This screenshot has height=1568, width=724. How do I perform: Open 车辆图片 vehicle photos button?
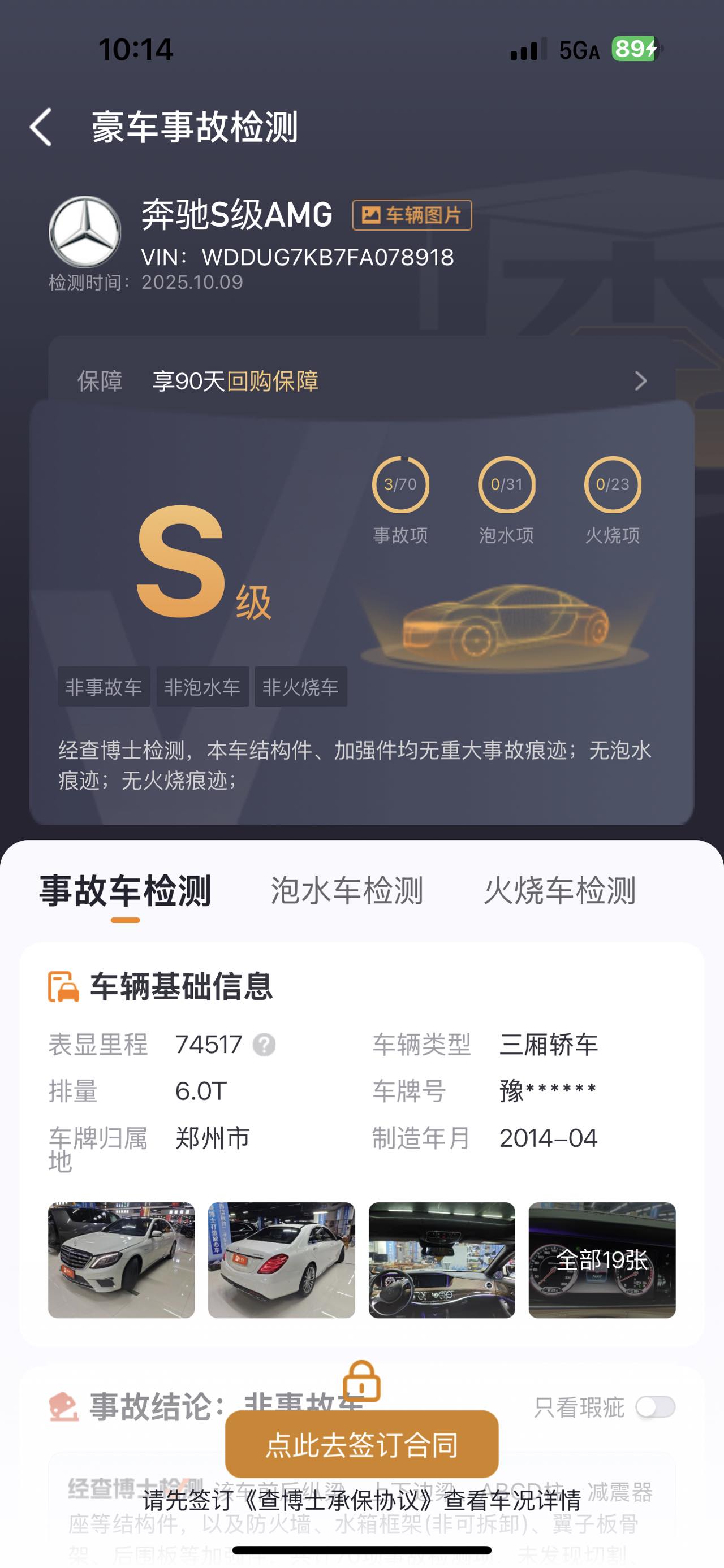coord(412,215)
